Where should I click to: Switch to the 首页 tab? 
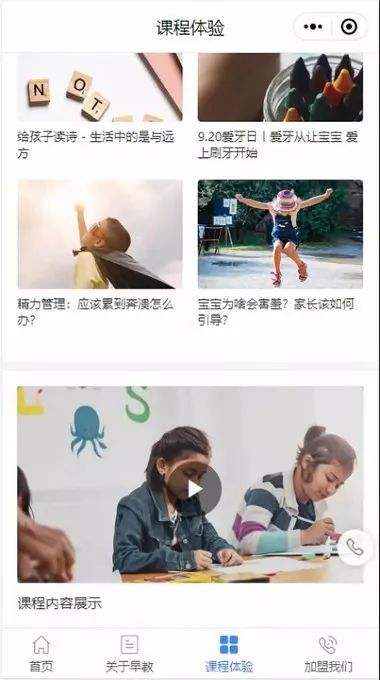pyautogui.click(x=41, y=654)
